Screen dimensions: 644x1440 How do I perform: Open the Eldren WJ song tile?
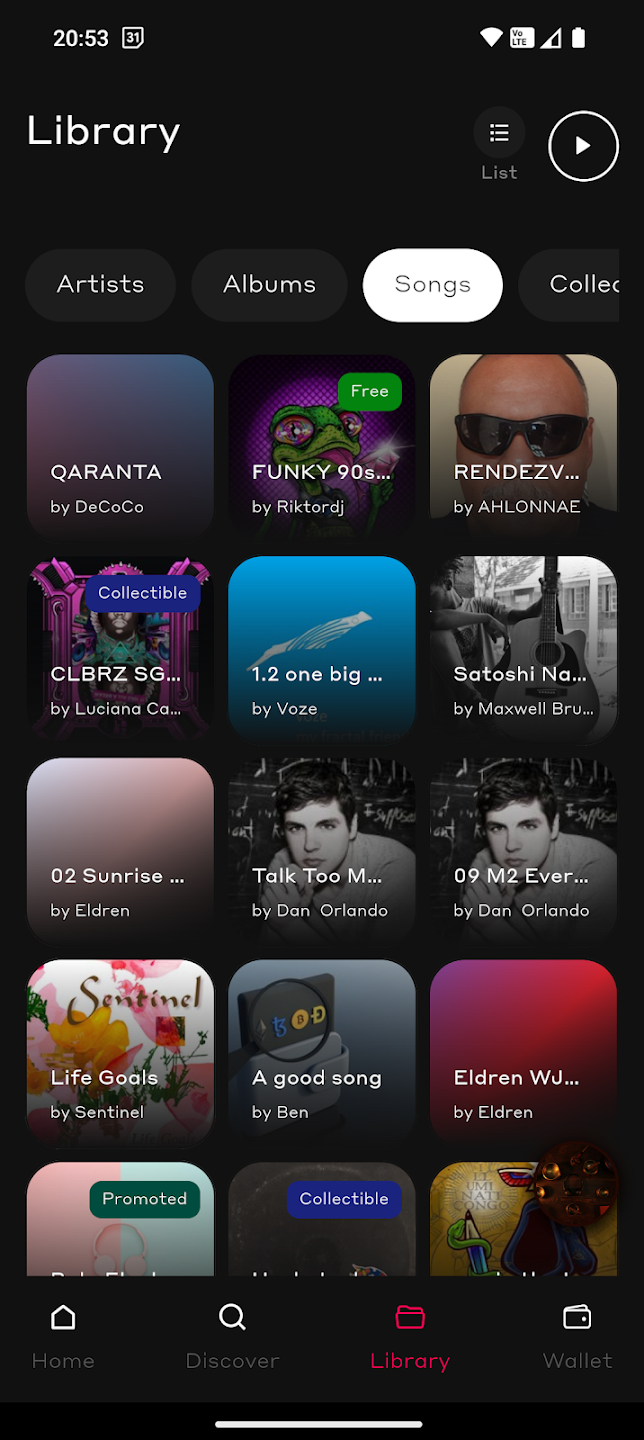click(523, 1054)
